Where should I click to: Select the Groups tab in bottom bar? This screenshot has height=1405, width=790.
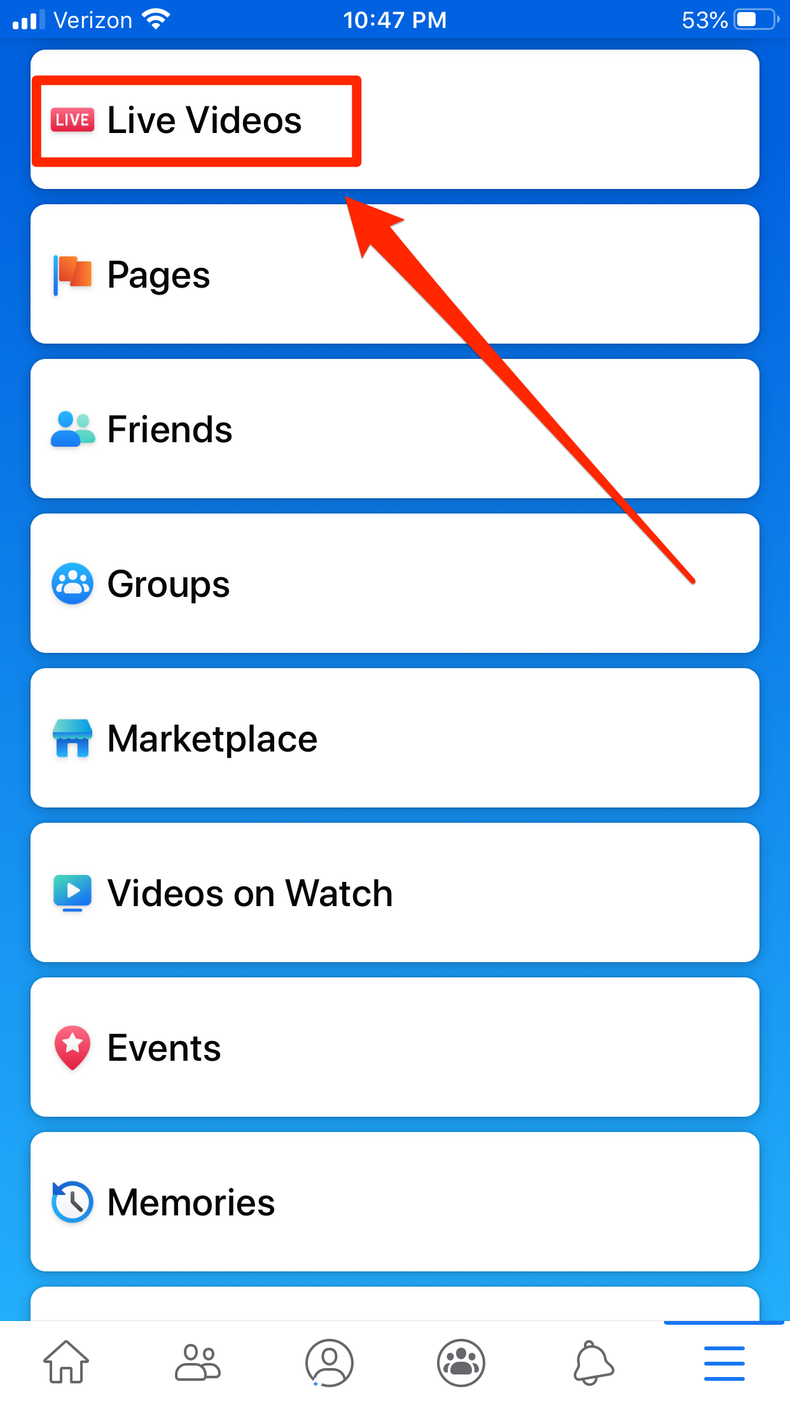click(x=461, y=1361)
